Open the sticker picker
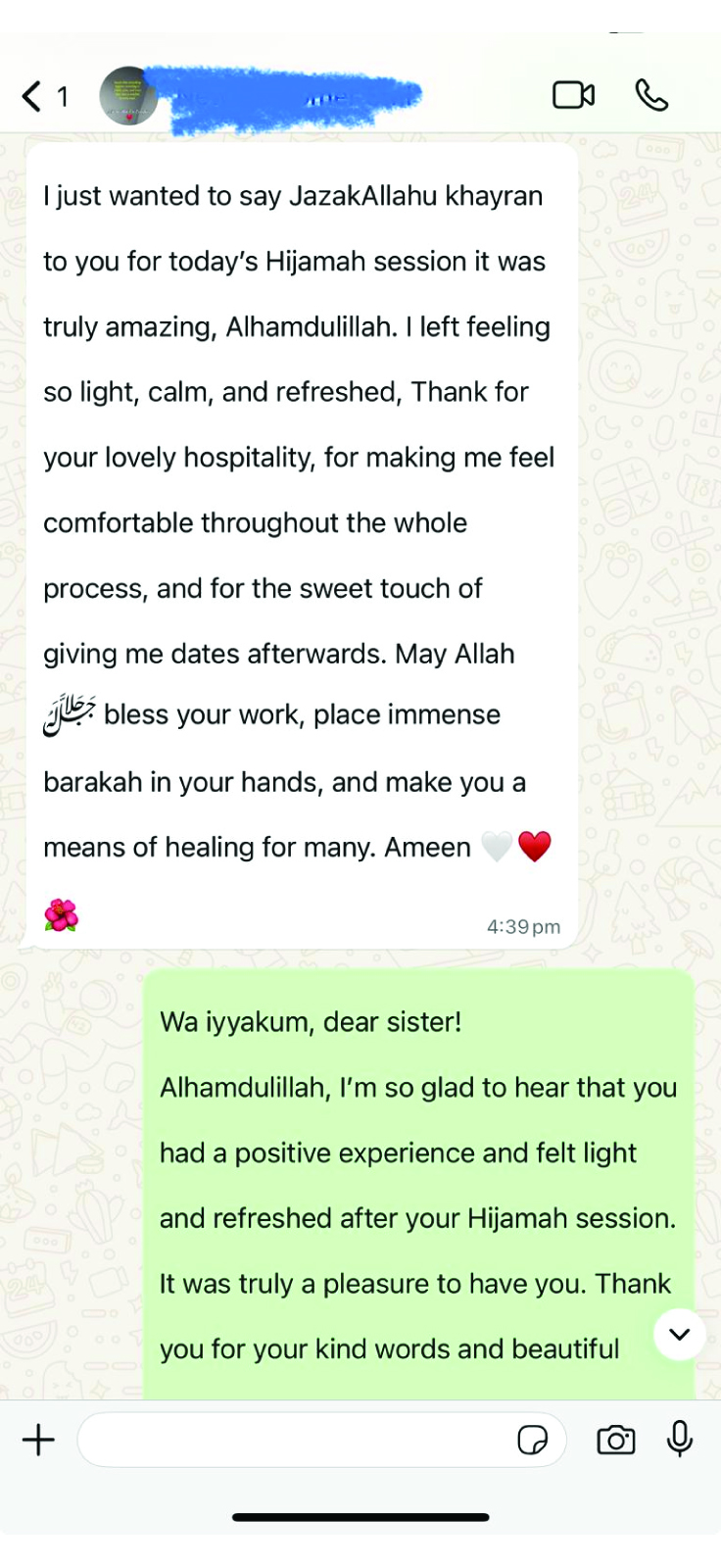This screenshot has width=721, height=1568. tap(532, 1440)
